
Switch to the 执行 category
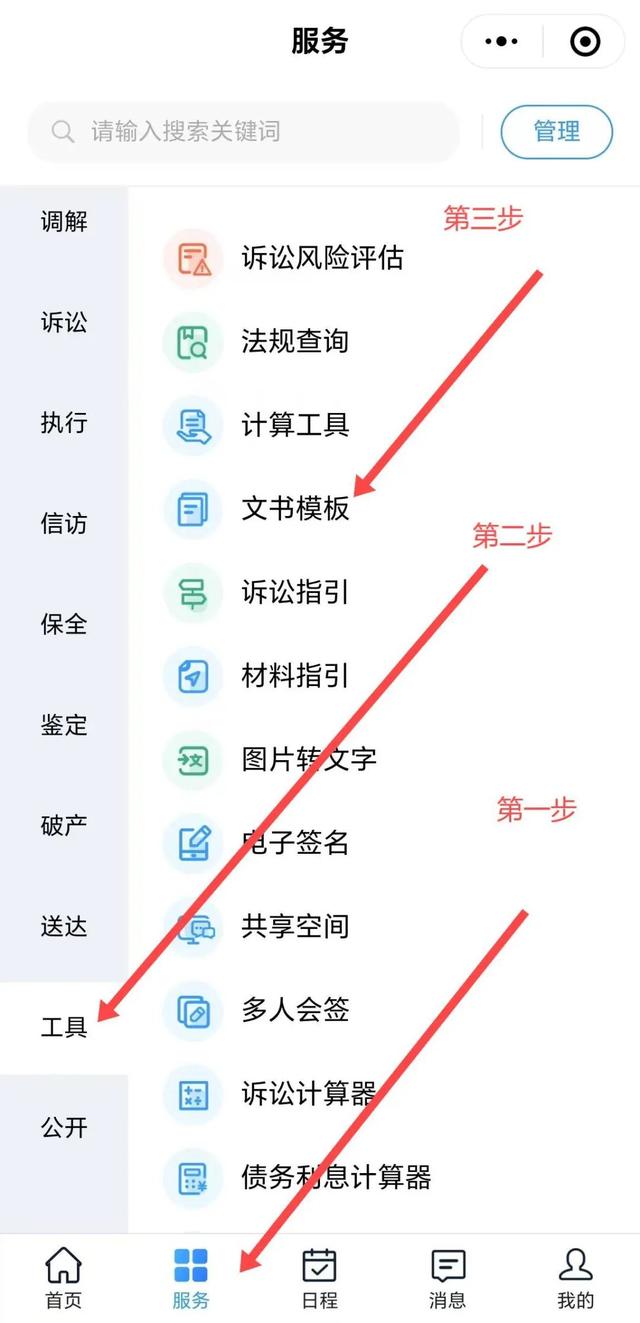64,423
